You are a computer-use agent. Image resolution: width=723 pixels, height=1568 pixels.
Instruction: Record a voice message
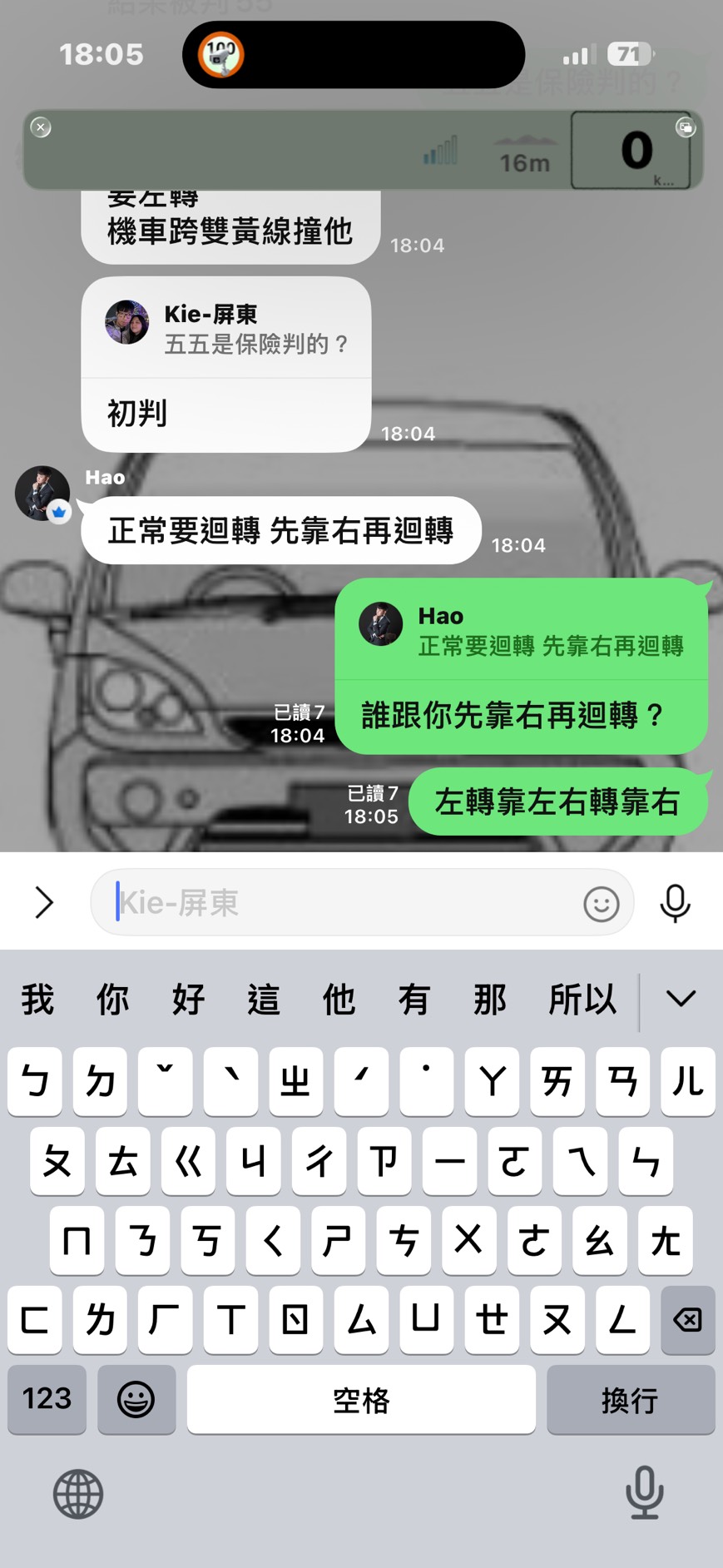(675, 903)
